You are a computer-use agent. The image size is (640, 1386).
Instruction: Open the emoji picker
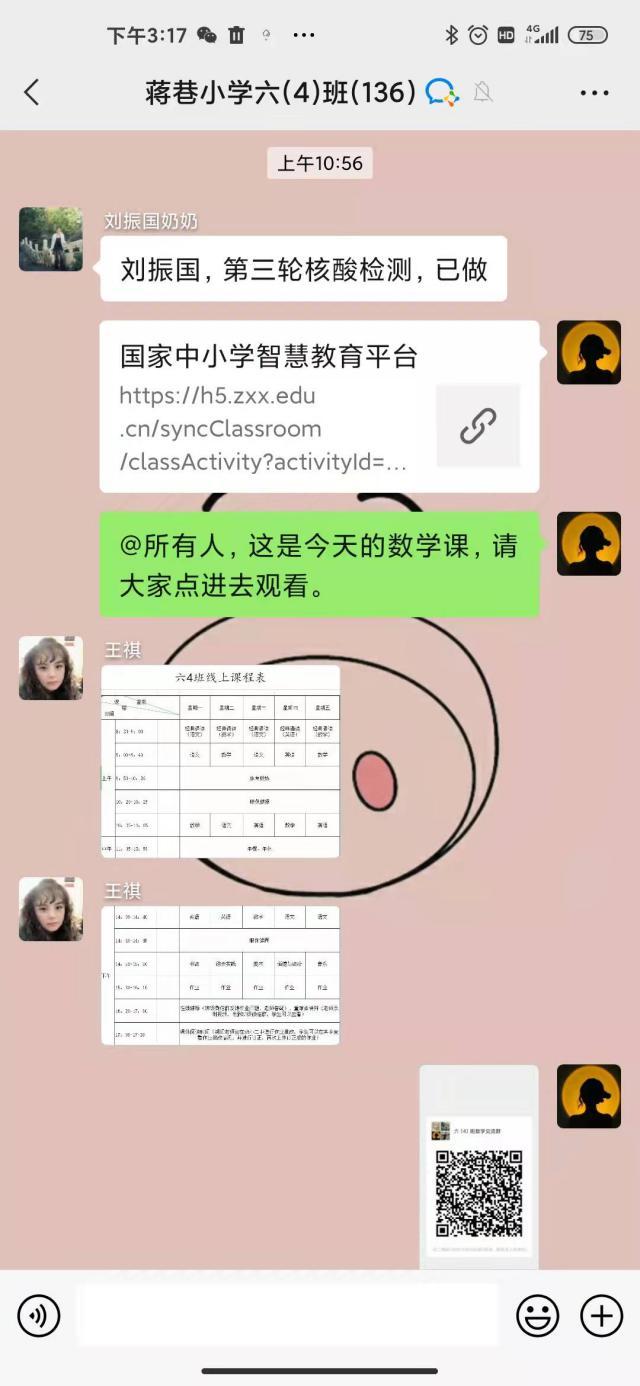click(537, 1316)
